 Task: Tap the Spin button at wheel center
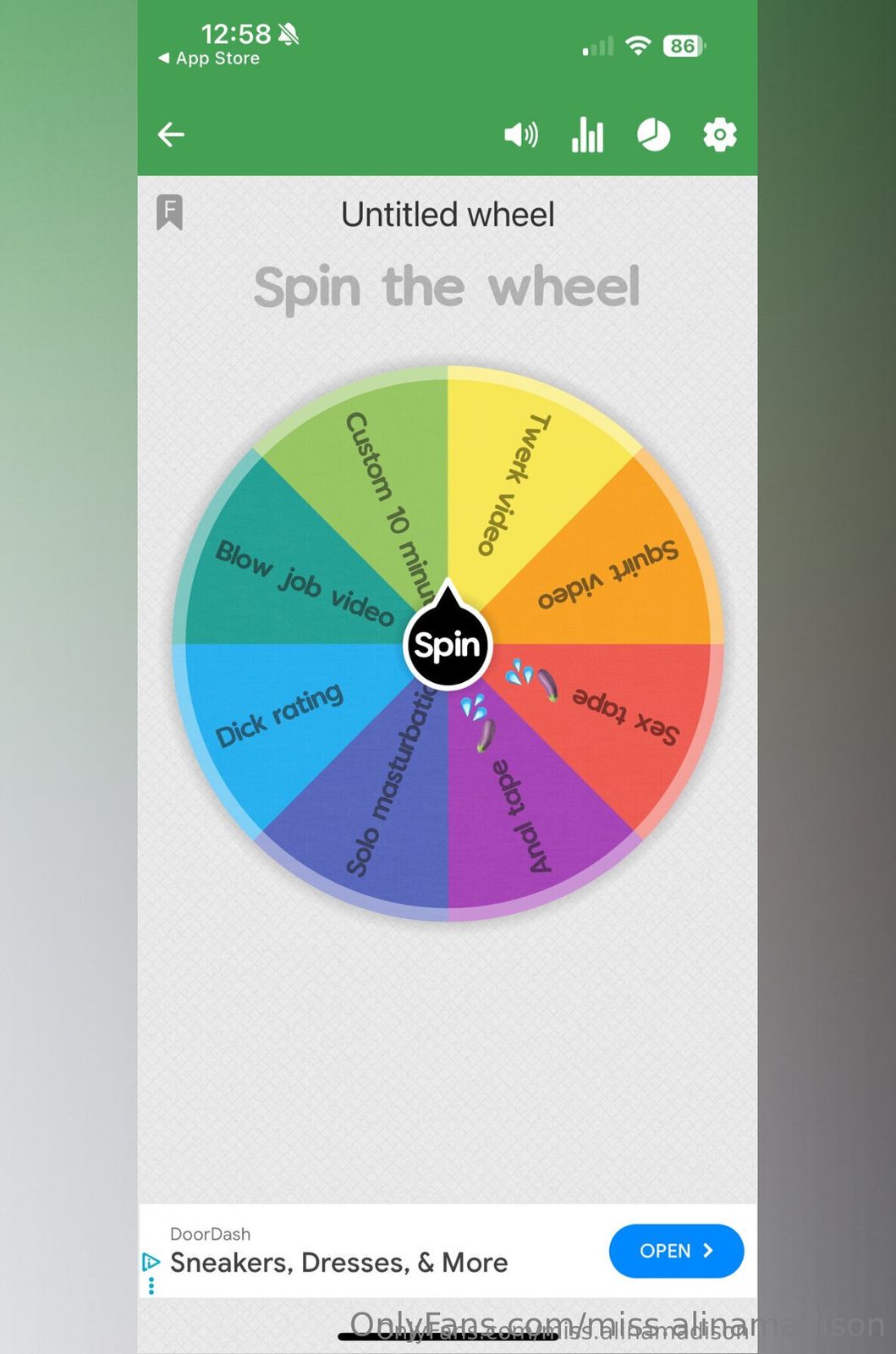(x=447, y=646)
